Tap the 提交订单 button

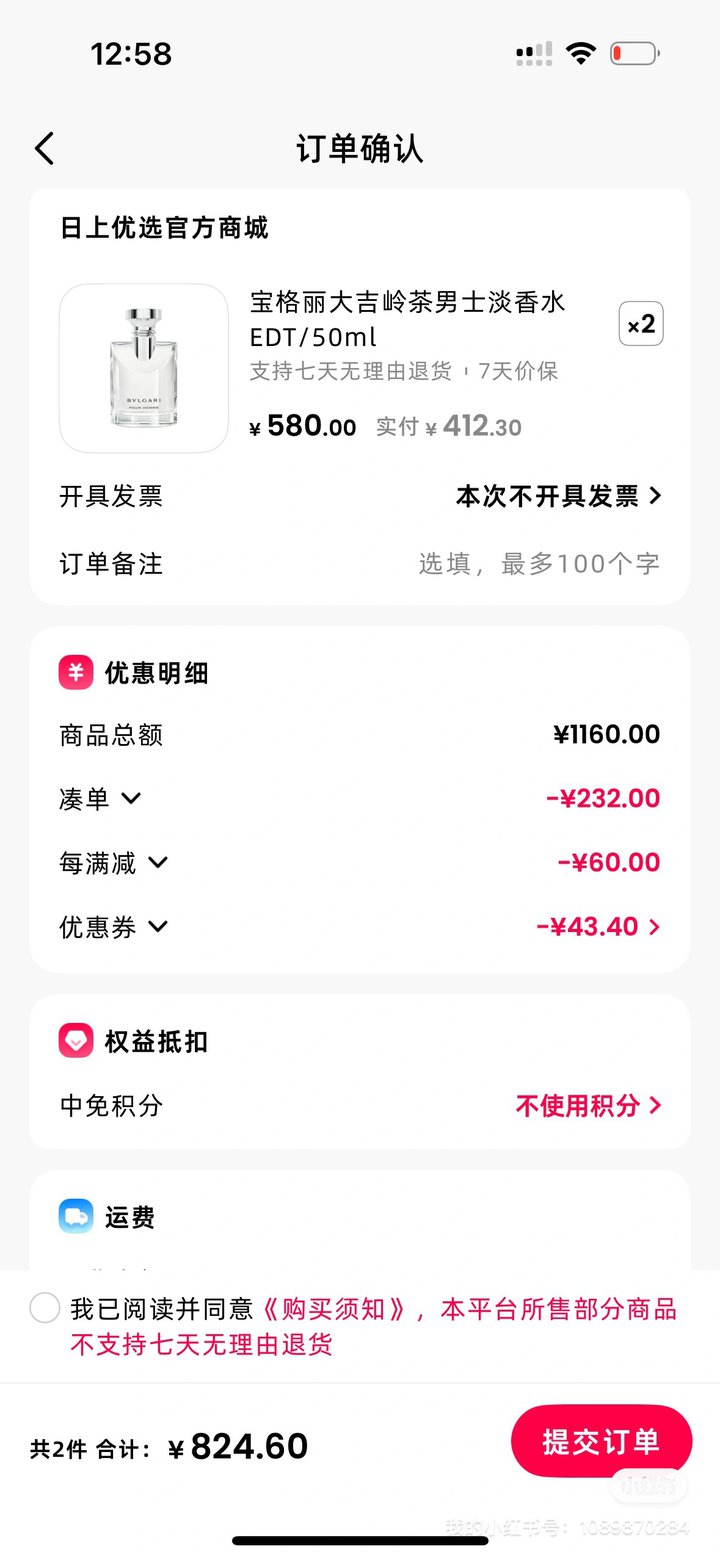pyautogui.click(x=601, y=1441)
